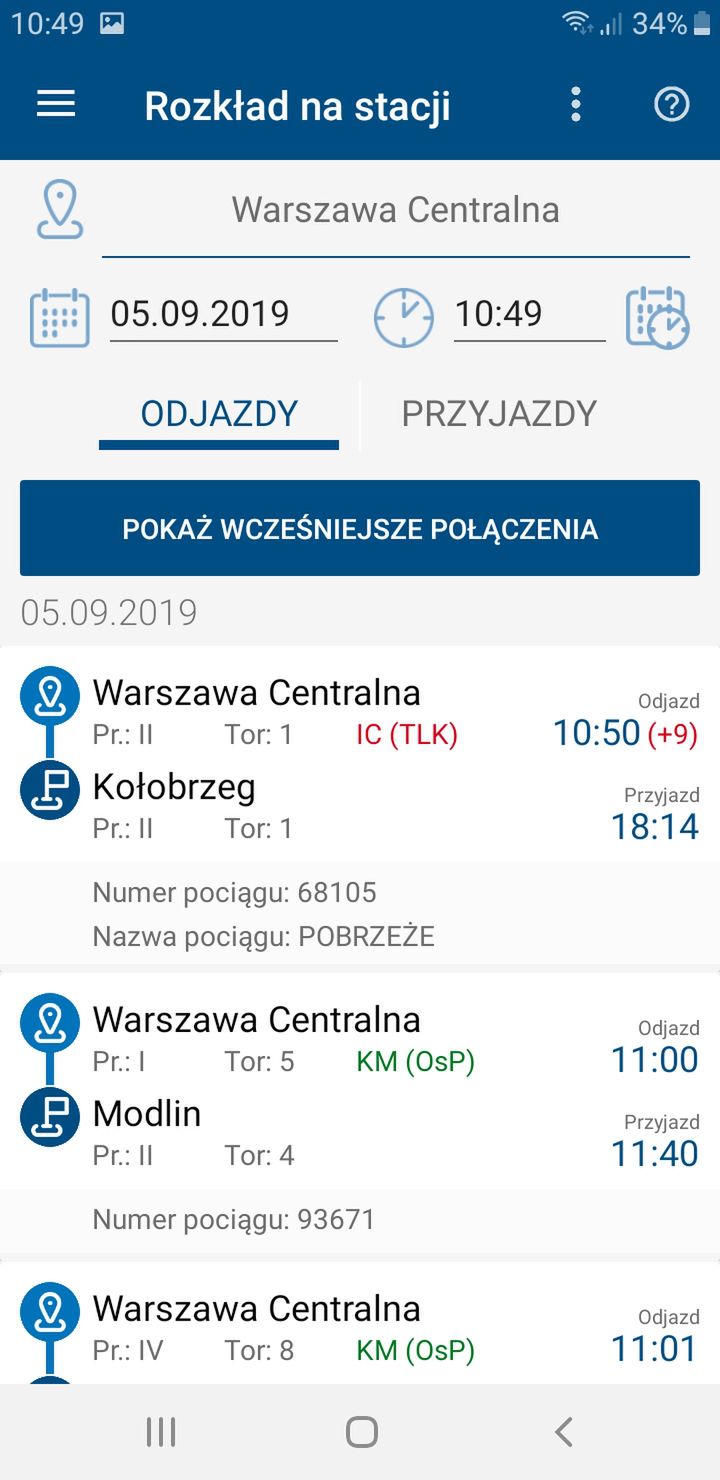Tap POKAŻ WCZEŚNIEJSZE POŁĄCZENIA button

[360, 528]
